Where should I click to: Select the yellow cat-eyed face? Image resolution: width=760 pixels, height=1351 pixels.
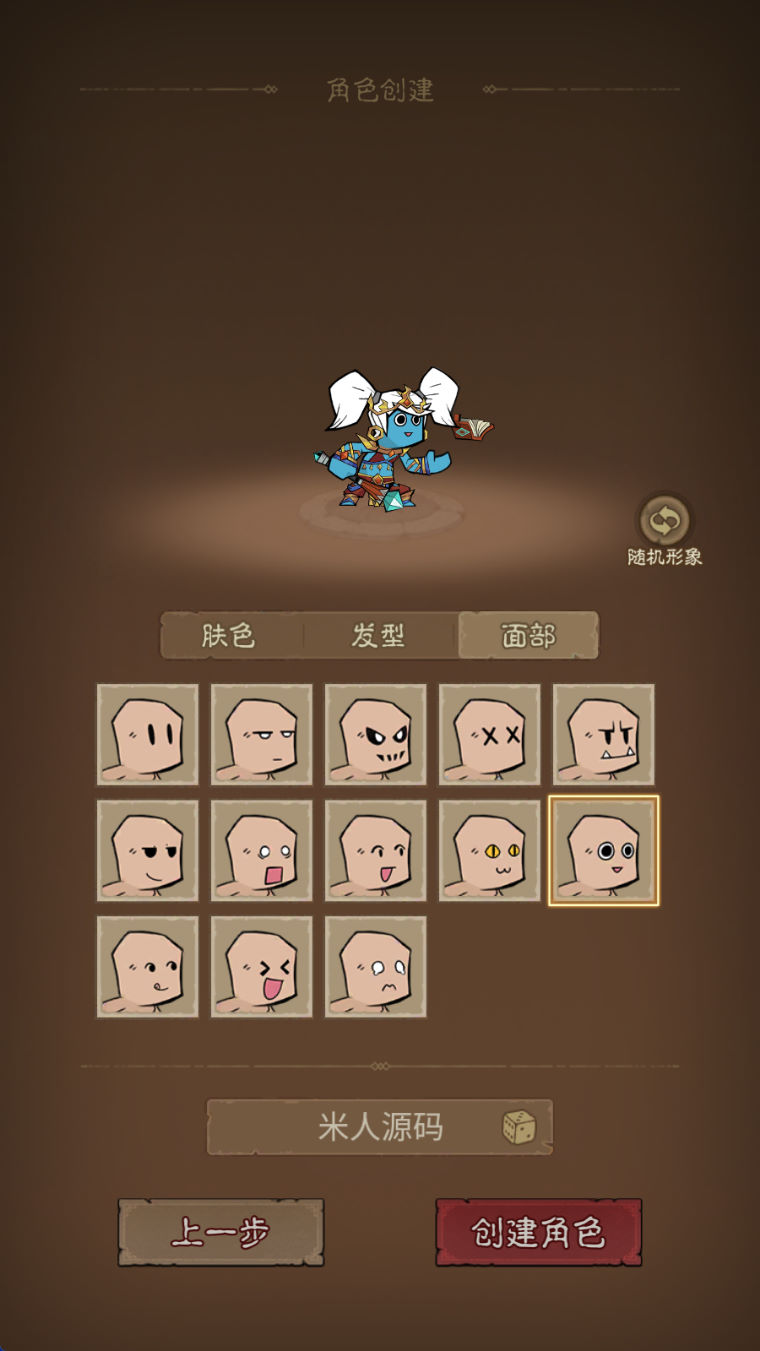point(490,851)
